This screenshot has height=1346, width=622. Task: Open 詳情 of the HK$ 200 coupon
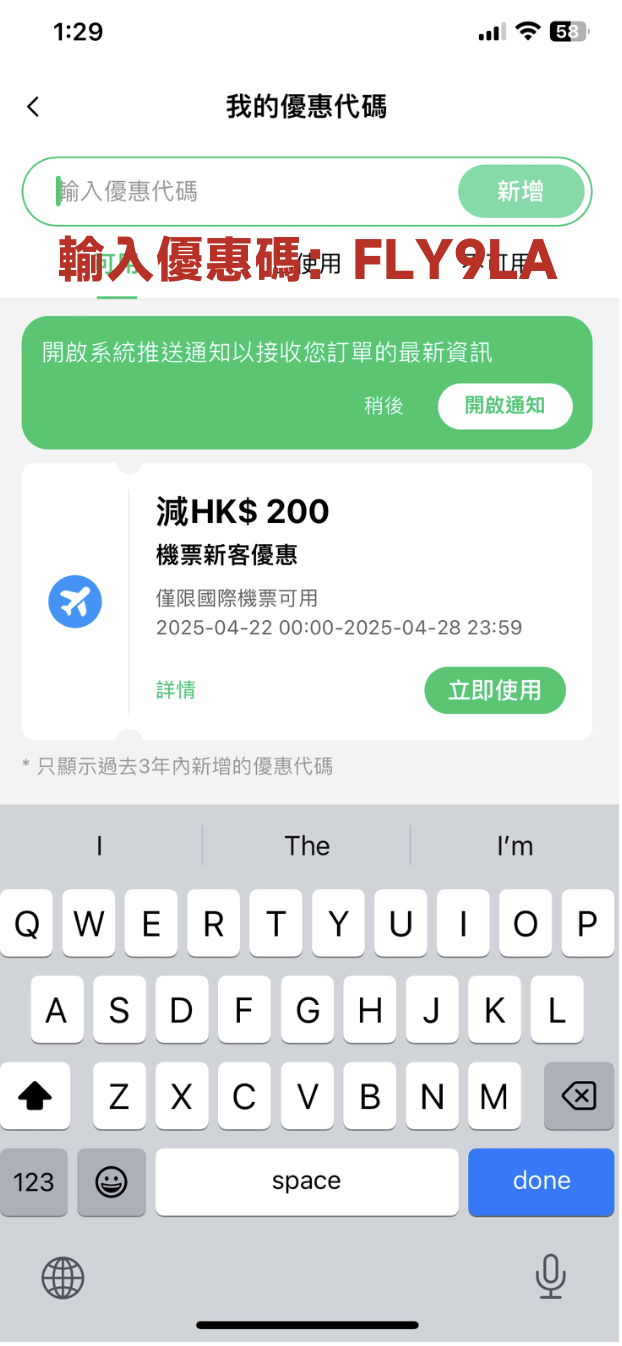[x=176, y=690]
